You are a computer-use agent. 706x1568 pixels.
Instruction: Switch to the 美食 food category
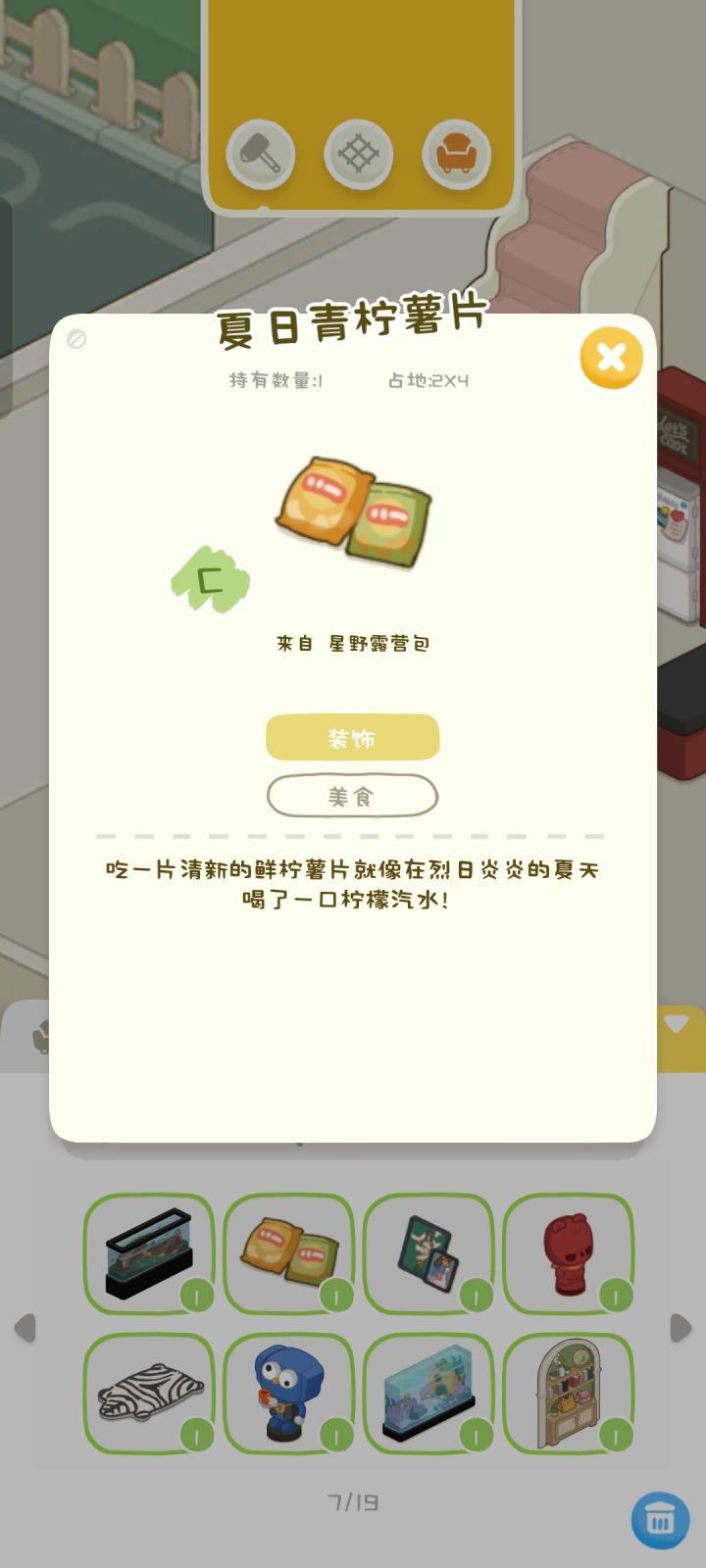click(352, 795)
